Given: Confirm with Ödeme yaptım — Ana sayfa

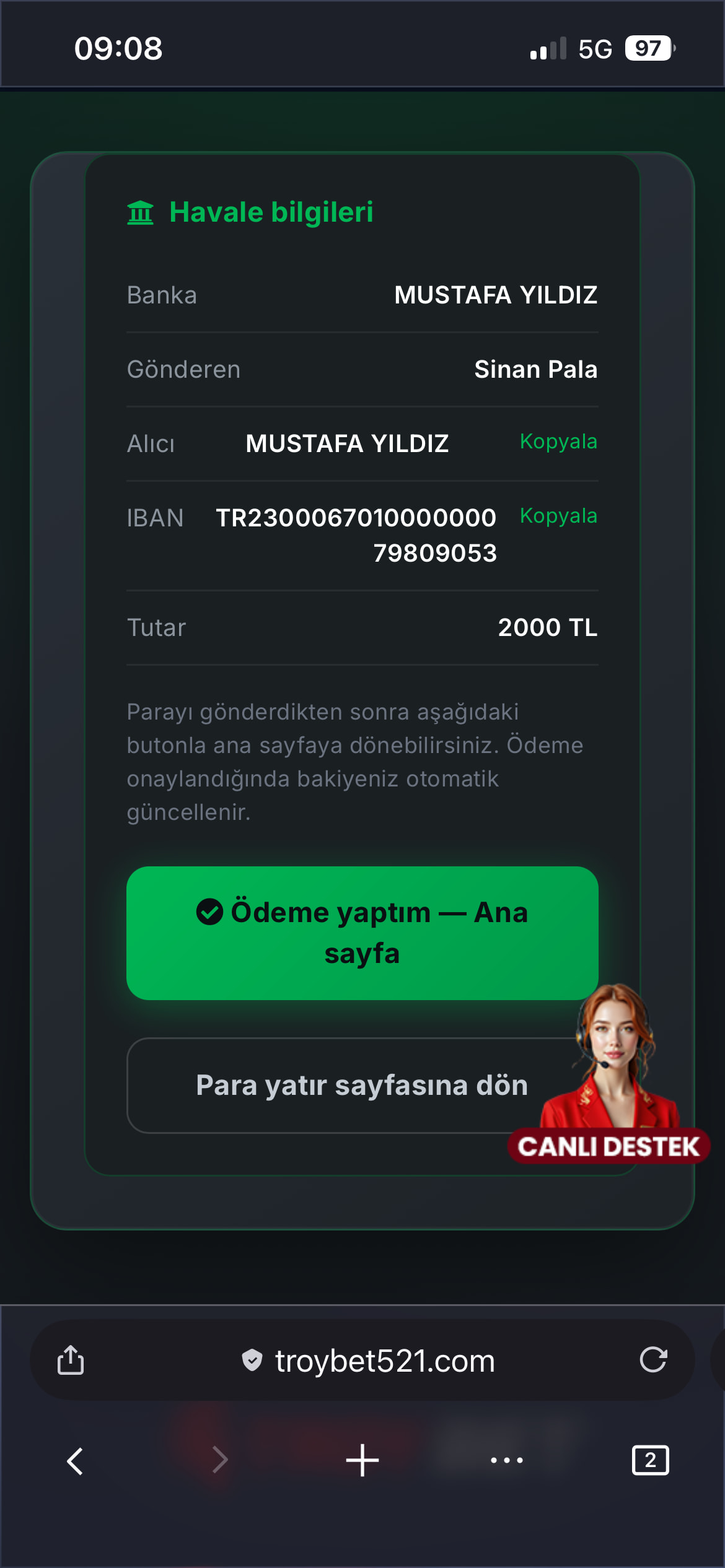Looking at the screenshot, I should [362, 933].
